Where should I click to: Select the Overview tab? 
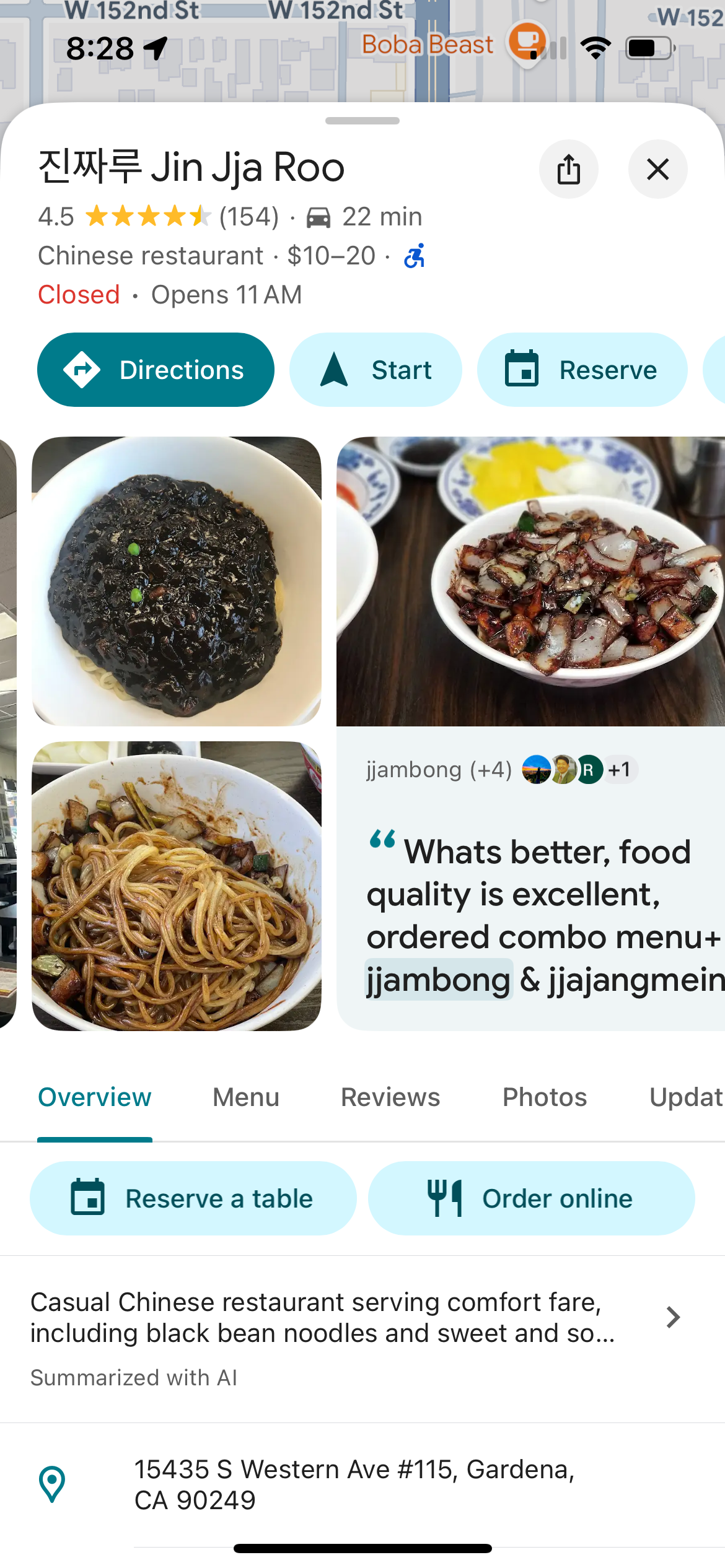[x=95, y=1097]
